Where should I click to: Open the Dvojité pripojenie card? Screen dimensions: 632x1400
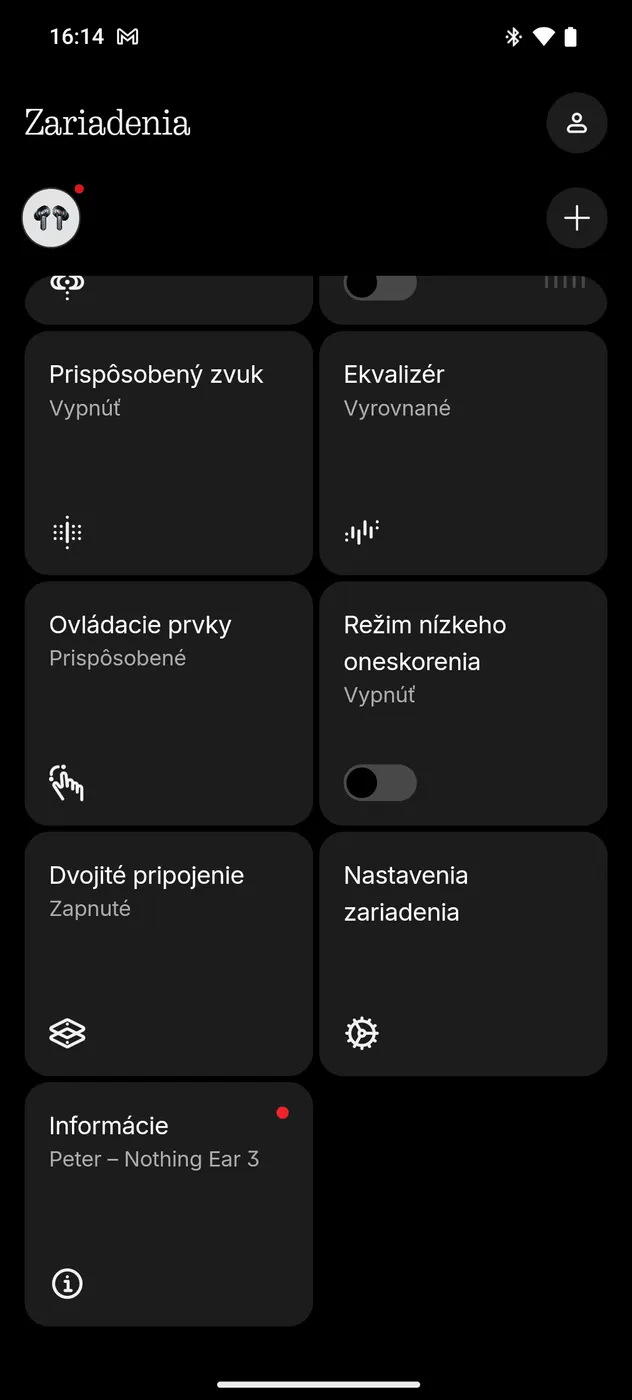click(168, 953)
